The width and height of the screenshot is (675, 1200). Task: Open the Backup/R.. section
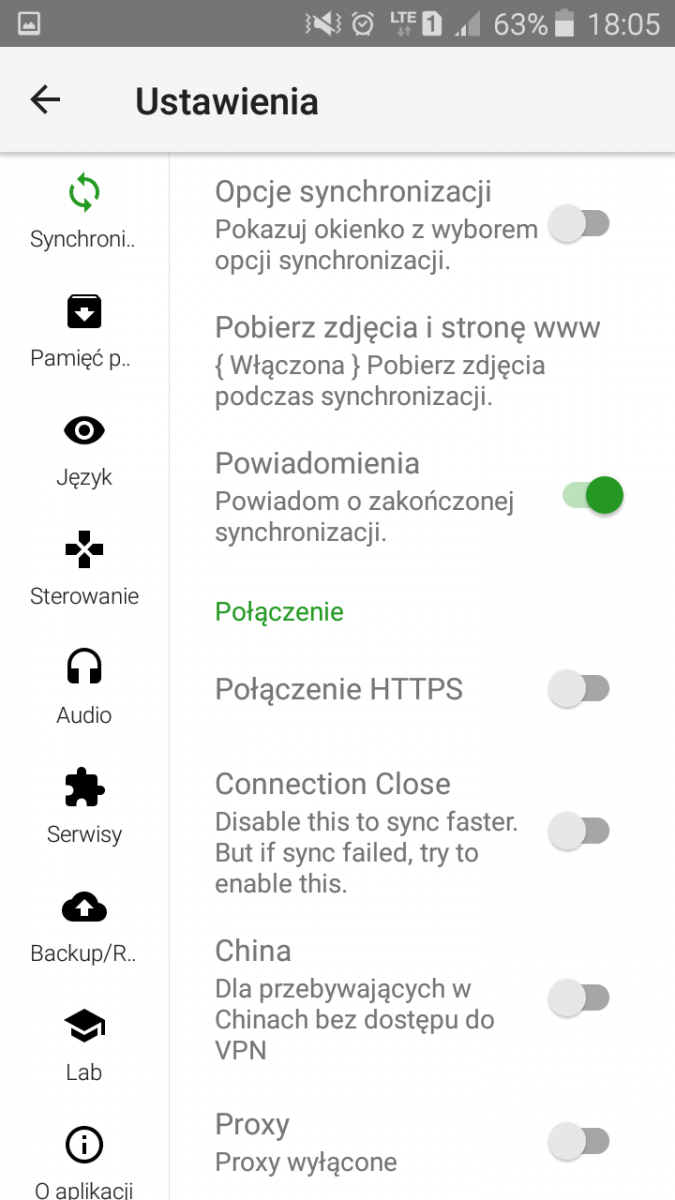point(84,926)
